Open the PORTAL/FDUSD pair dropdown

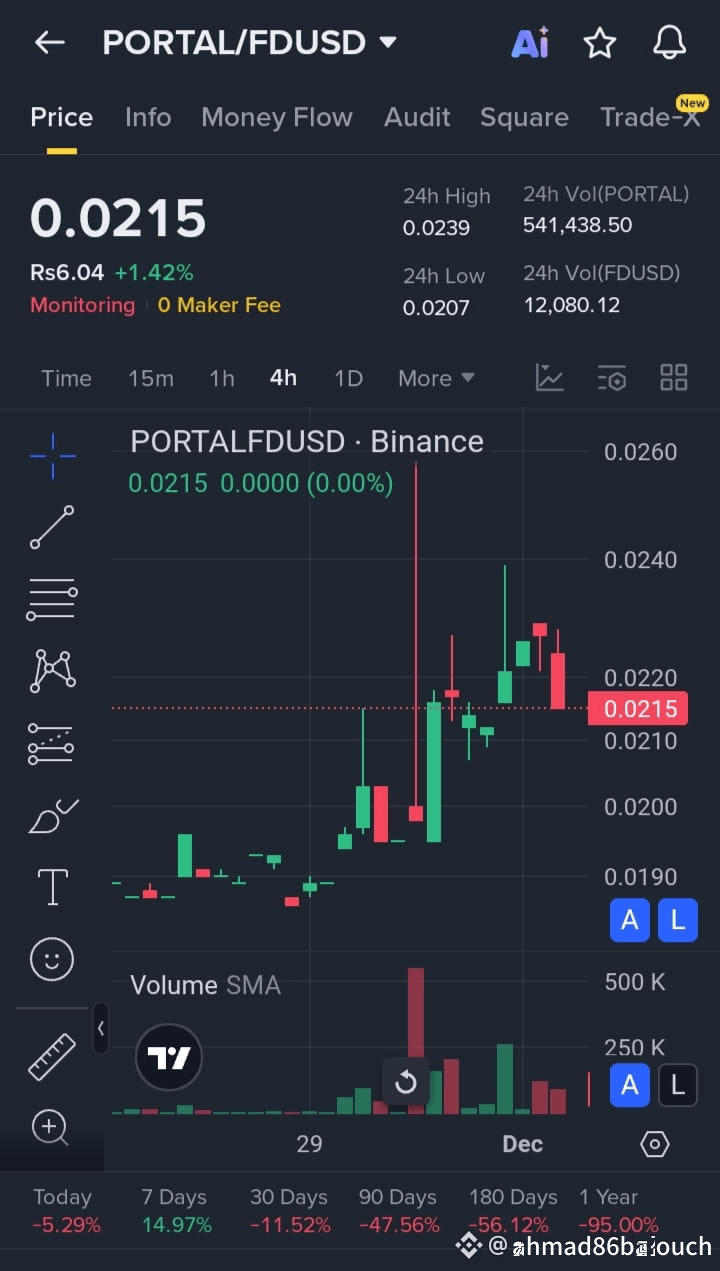click(x=388, y=42)
